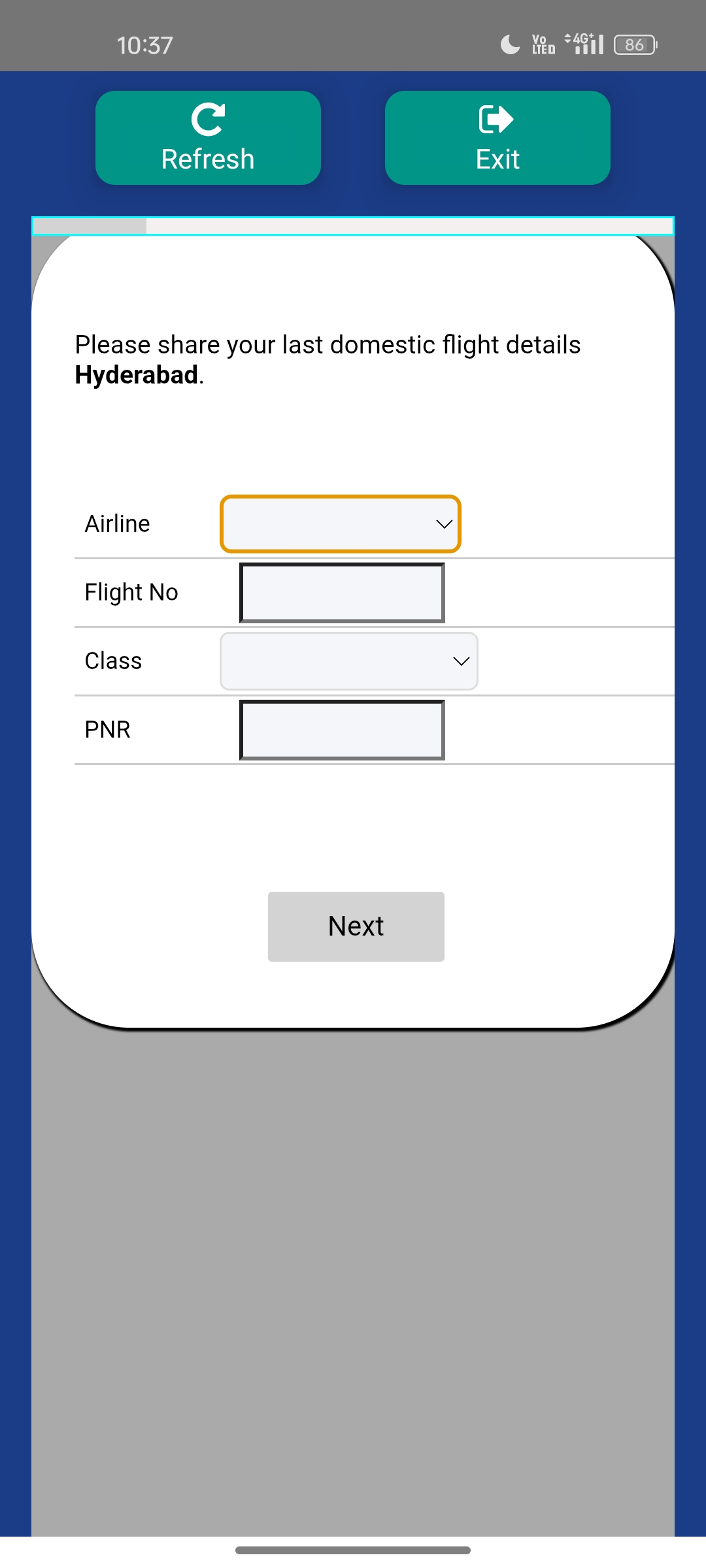Focus the Flight No field
Viewport: 706px width, 1568px height.
click(x=342, y=593)
